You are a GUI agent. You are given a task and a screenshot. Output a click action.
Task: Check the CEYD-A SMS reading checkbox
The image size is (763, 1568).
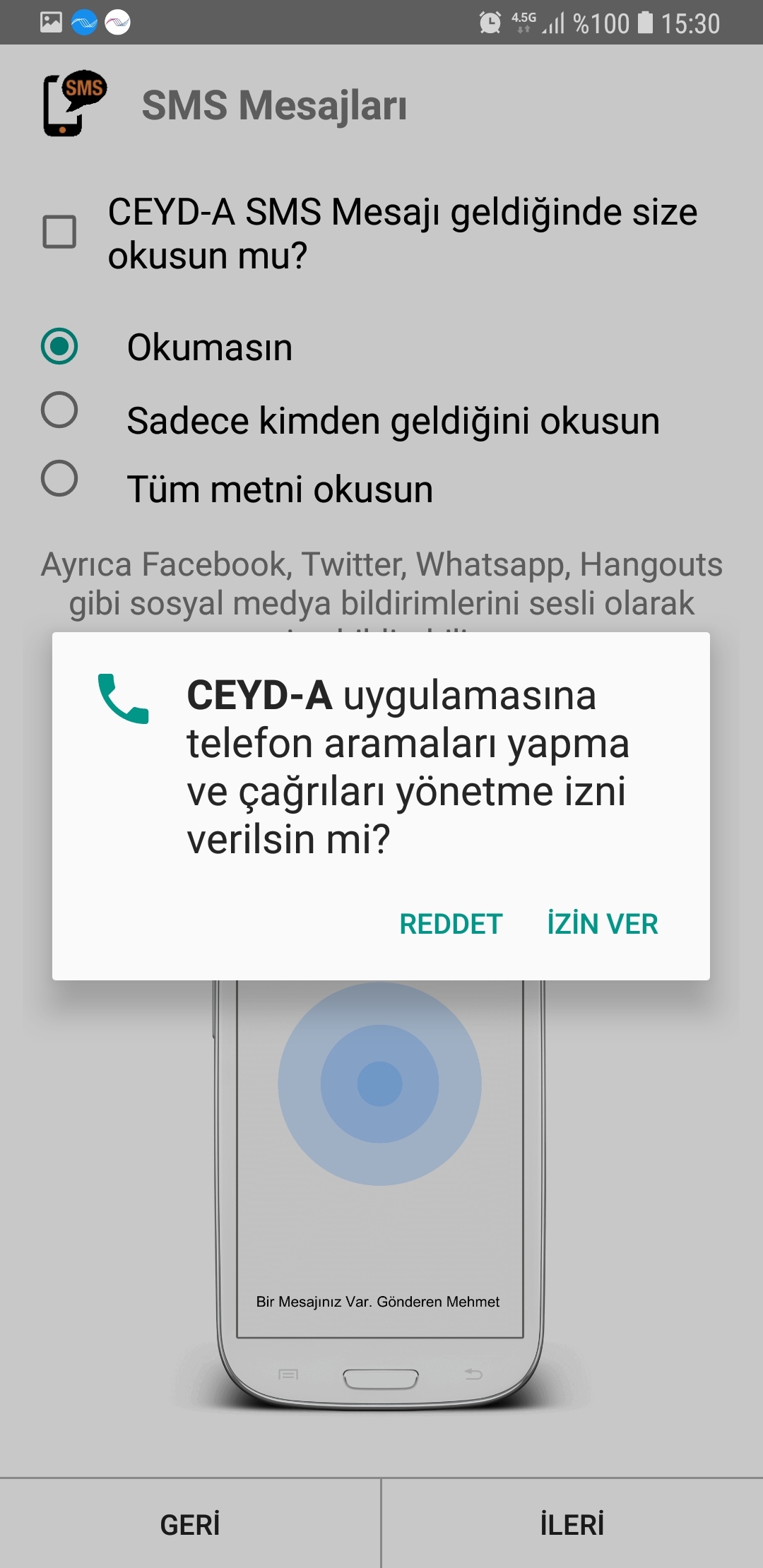pyautogui.click(x=60, y=232)
